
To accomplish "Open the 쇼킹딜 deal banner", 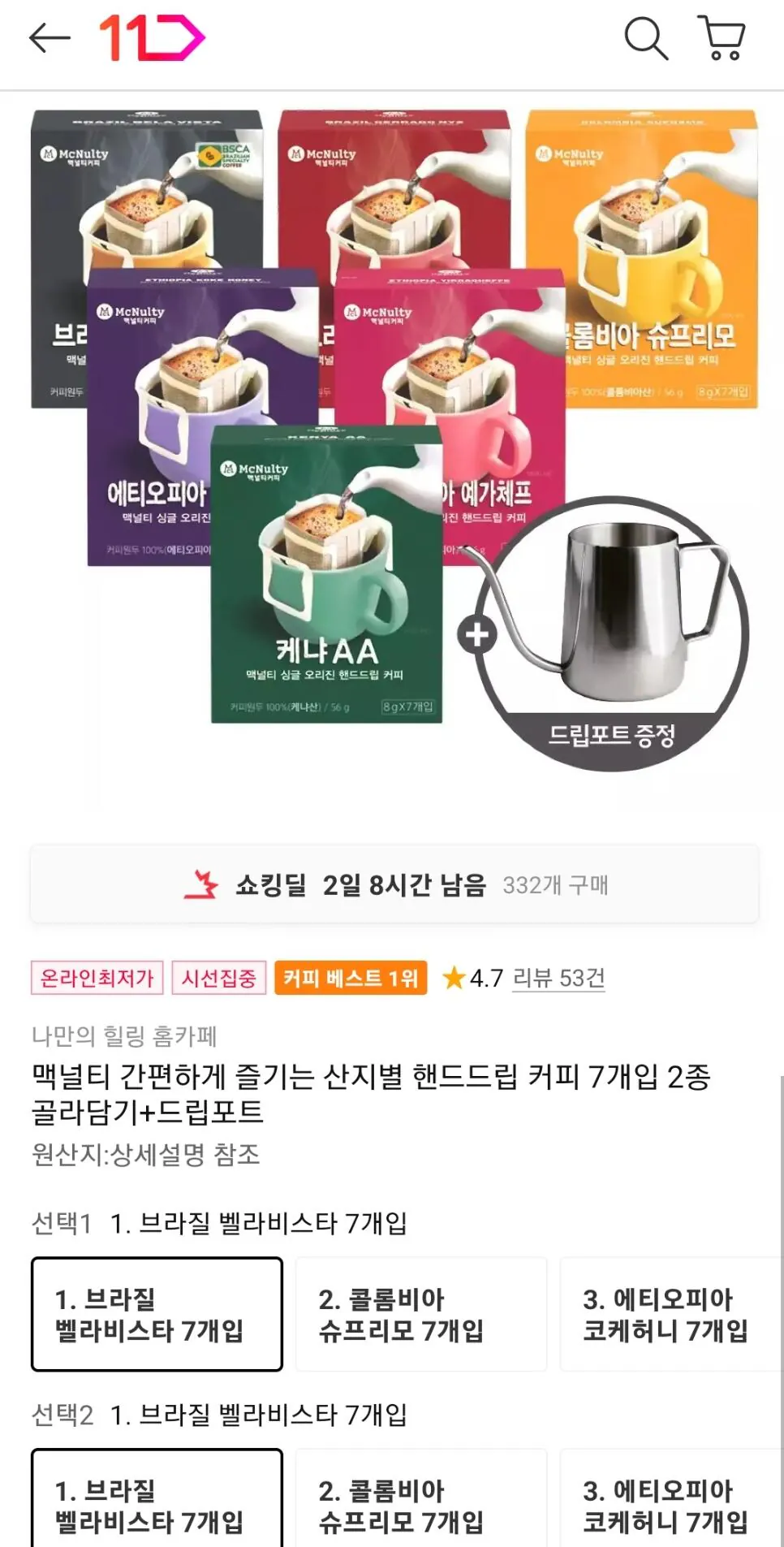I will 394,884.
